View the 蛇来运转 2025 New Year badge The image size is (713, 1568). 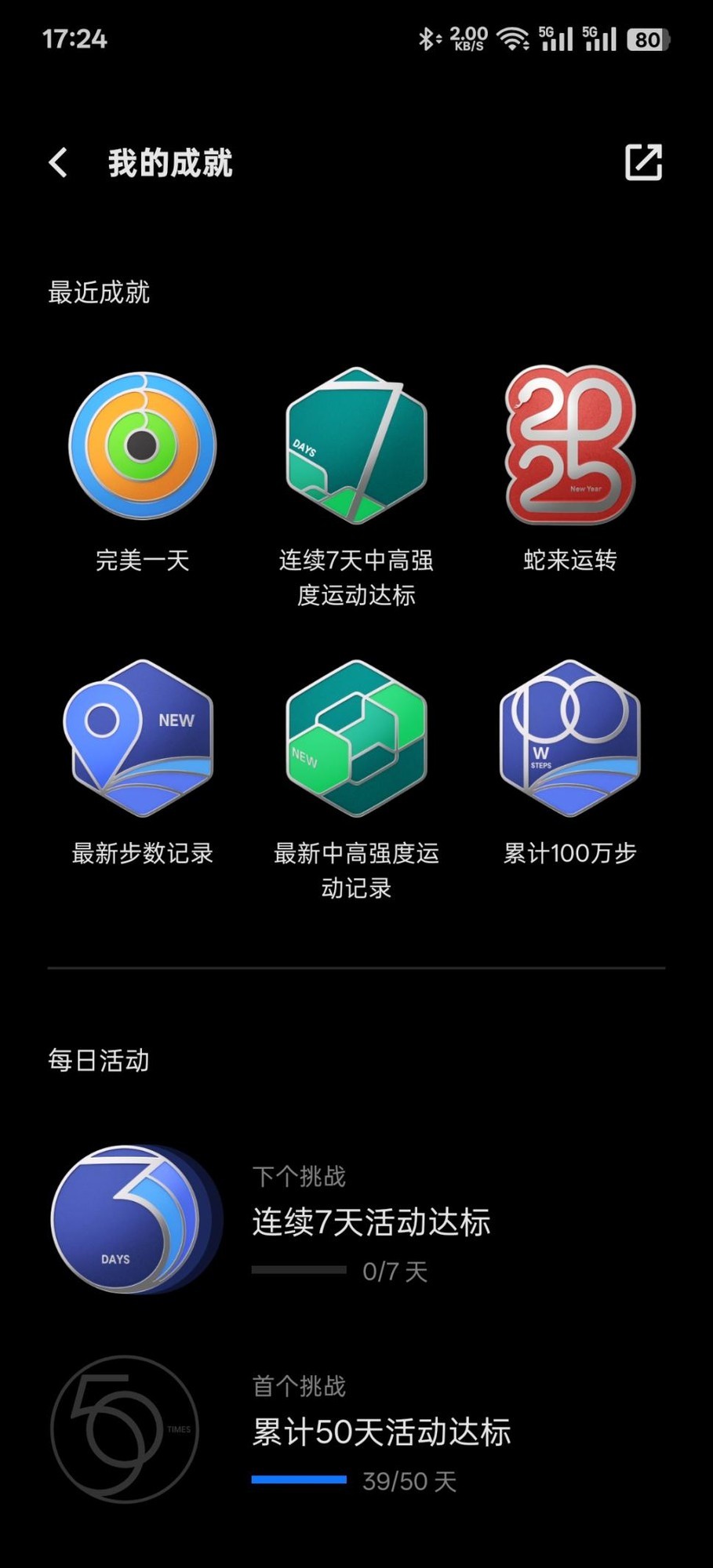tap(570, 447)
